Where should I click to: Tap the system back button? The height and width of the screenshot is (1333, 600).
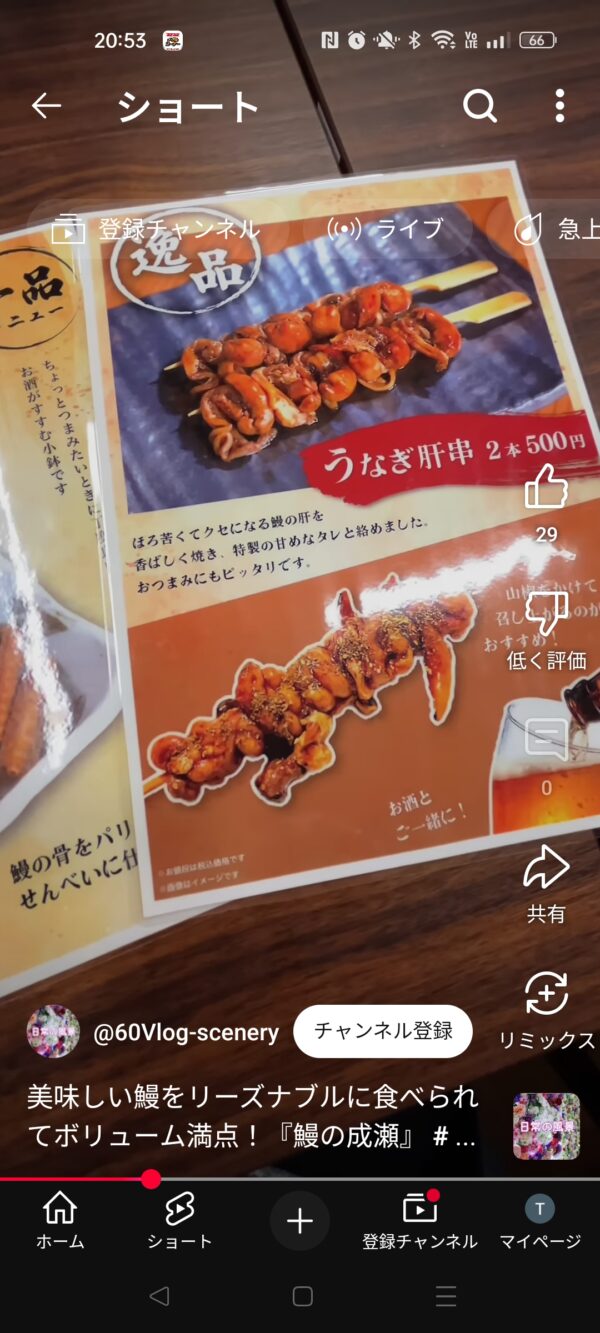[x=158, y=1297]
